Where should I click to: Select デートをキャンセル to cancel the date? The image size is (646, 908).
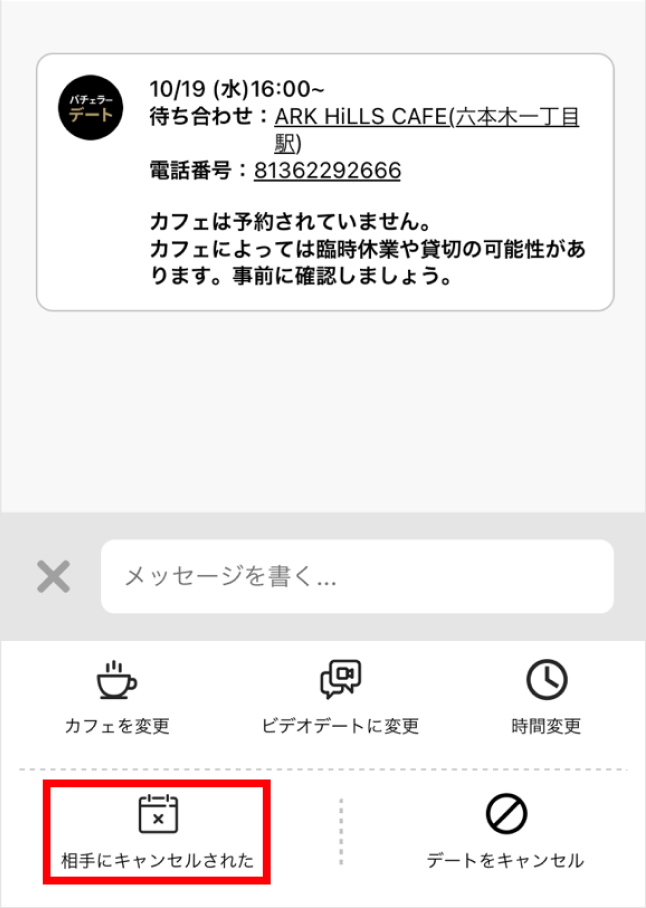pyautogui.click(x=505, y=832)
